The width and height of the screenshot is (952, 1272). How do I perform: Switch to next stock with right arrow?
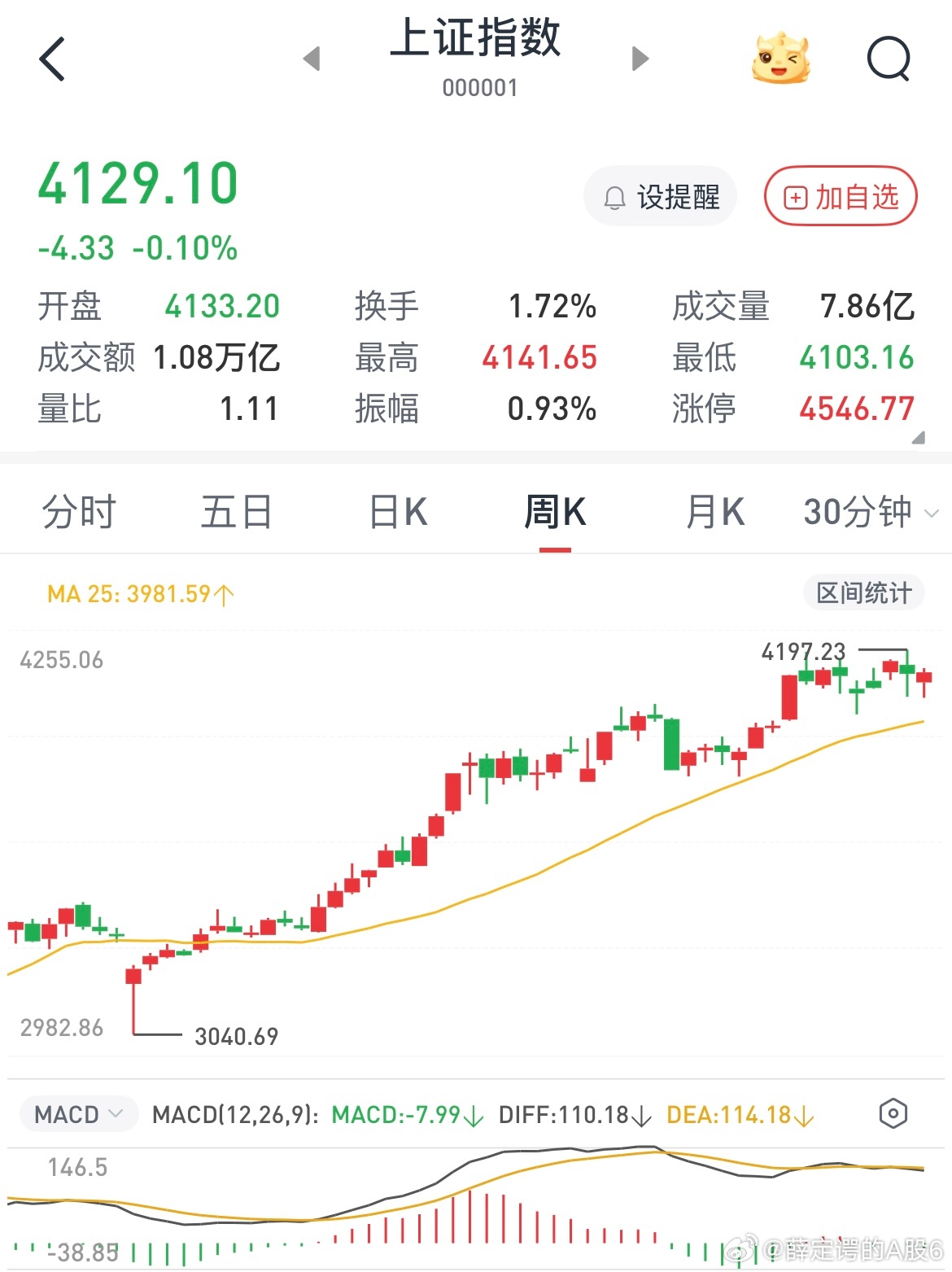tap(640, 59)
